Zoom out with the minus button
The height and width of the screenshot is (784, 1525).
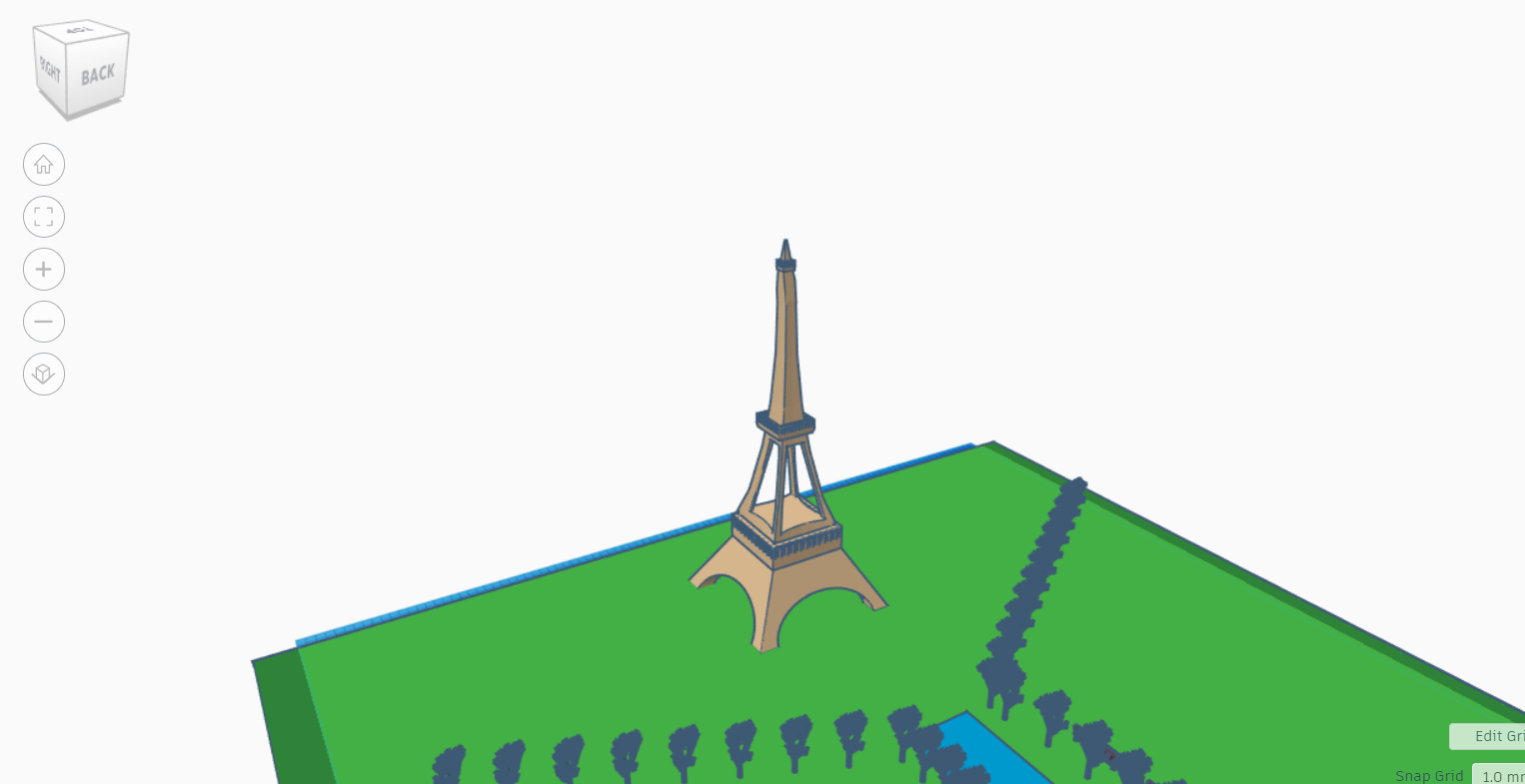[x=44, y=322]
